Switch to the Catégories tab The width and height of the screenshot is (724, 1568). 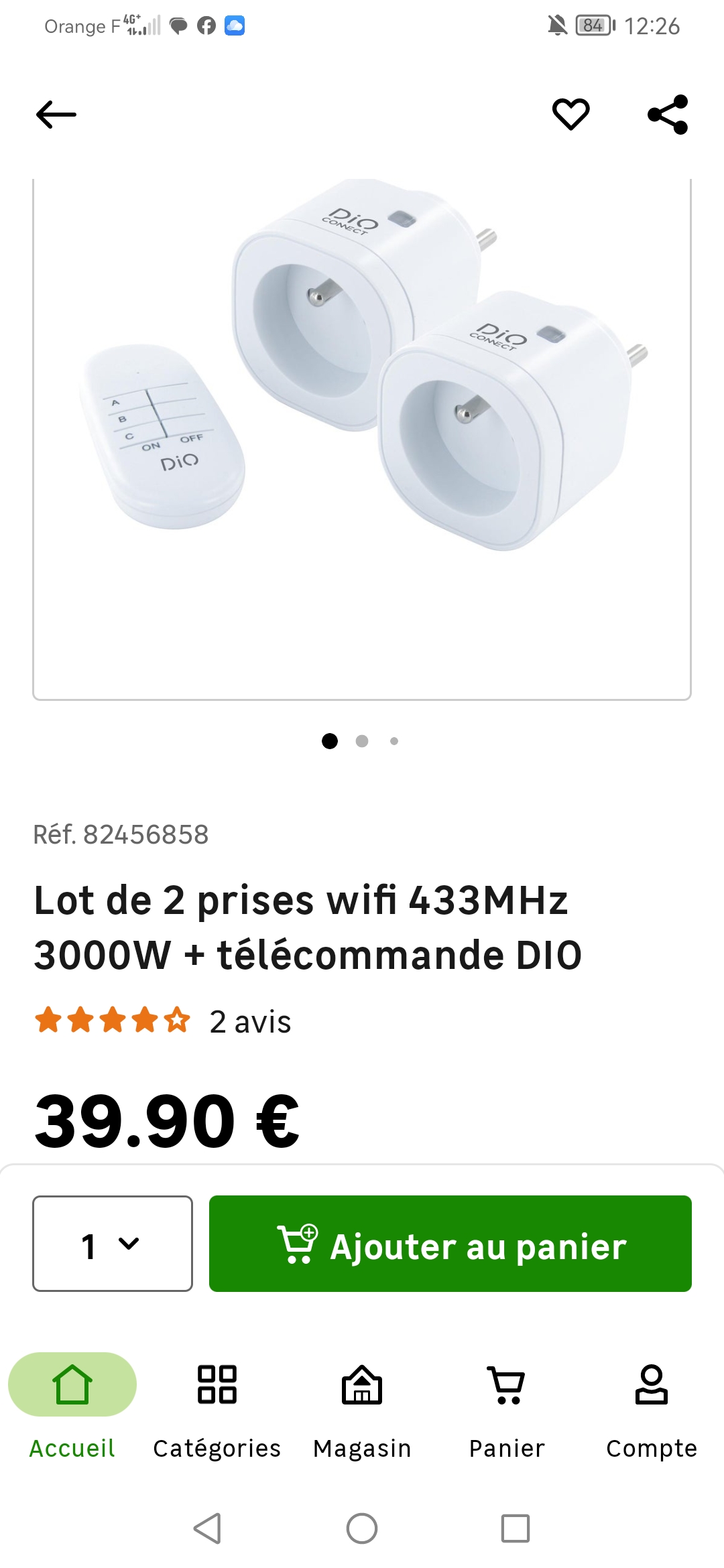tap(217, 1405)
